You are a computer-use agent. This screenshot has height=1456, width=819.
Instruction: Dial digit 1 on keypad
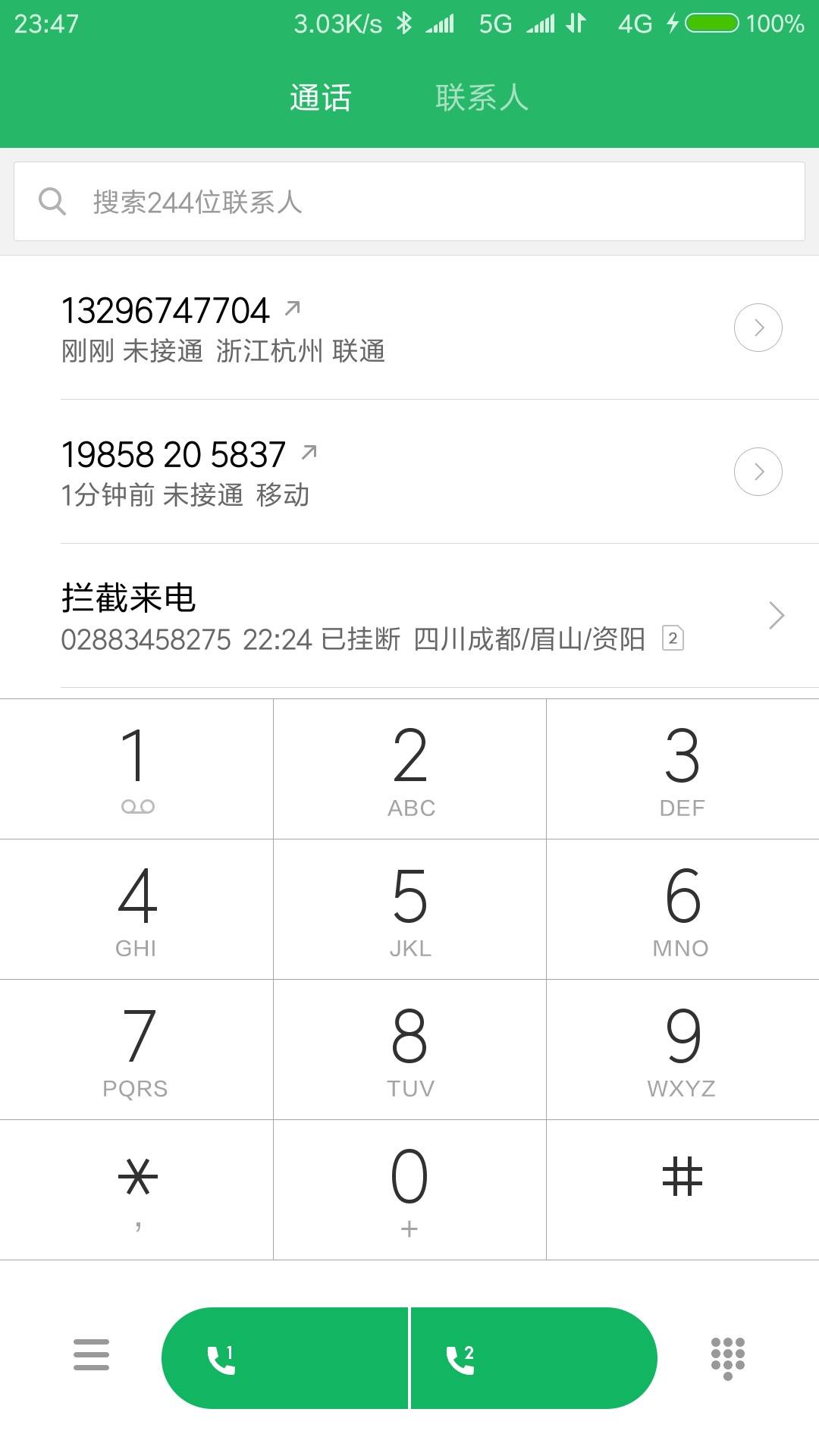pyautogui.click(x=136, y=769)
